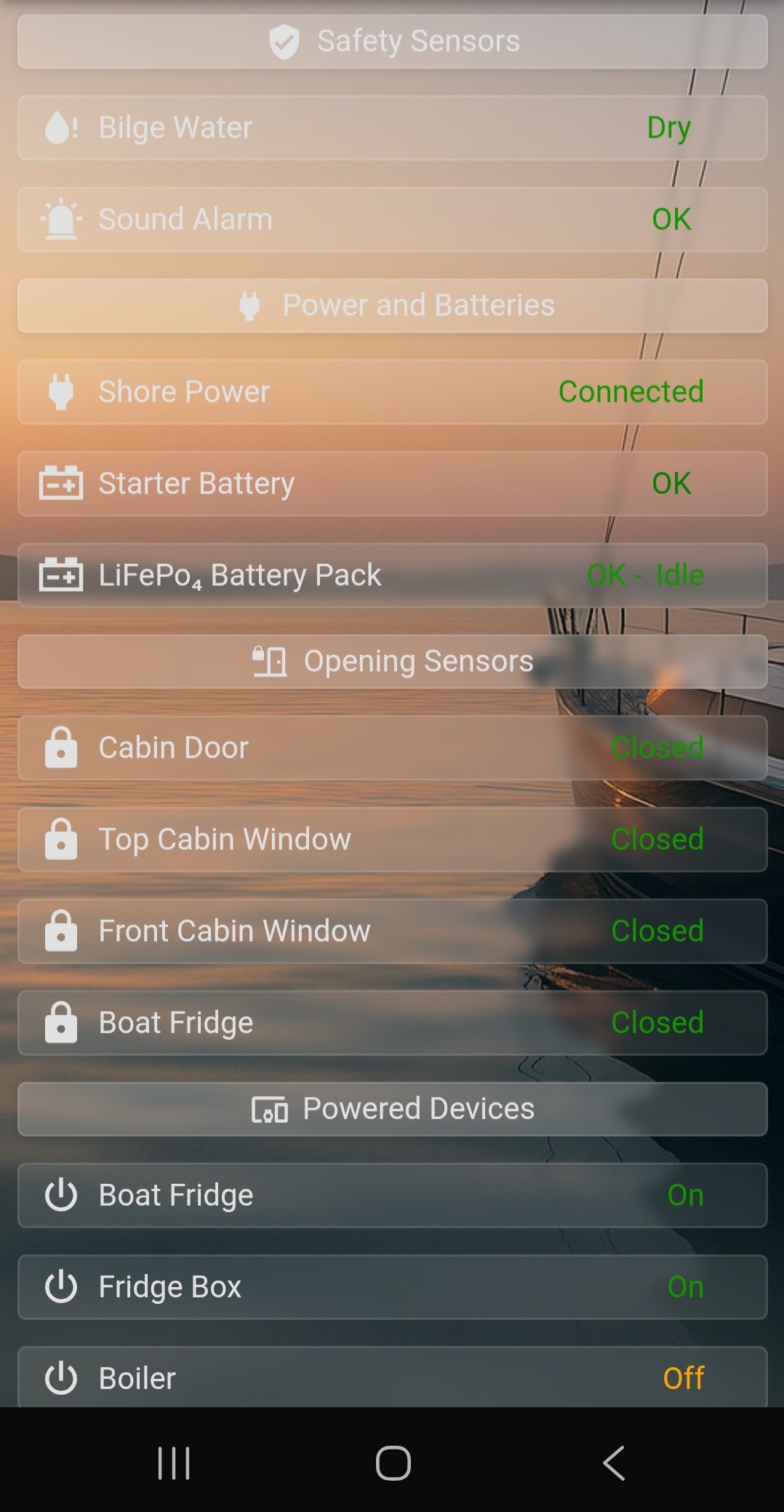Open the LiFePo4 Battery Pack row
The width and height of the screenshot is (784, 1512).
click(x=392, y=575)
